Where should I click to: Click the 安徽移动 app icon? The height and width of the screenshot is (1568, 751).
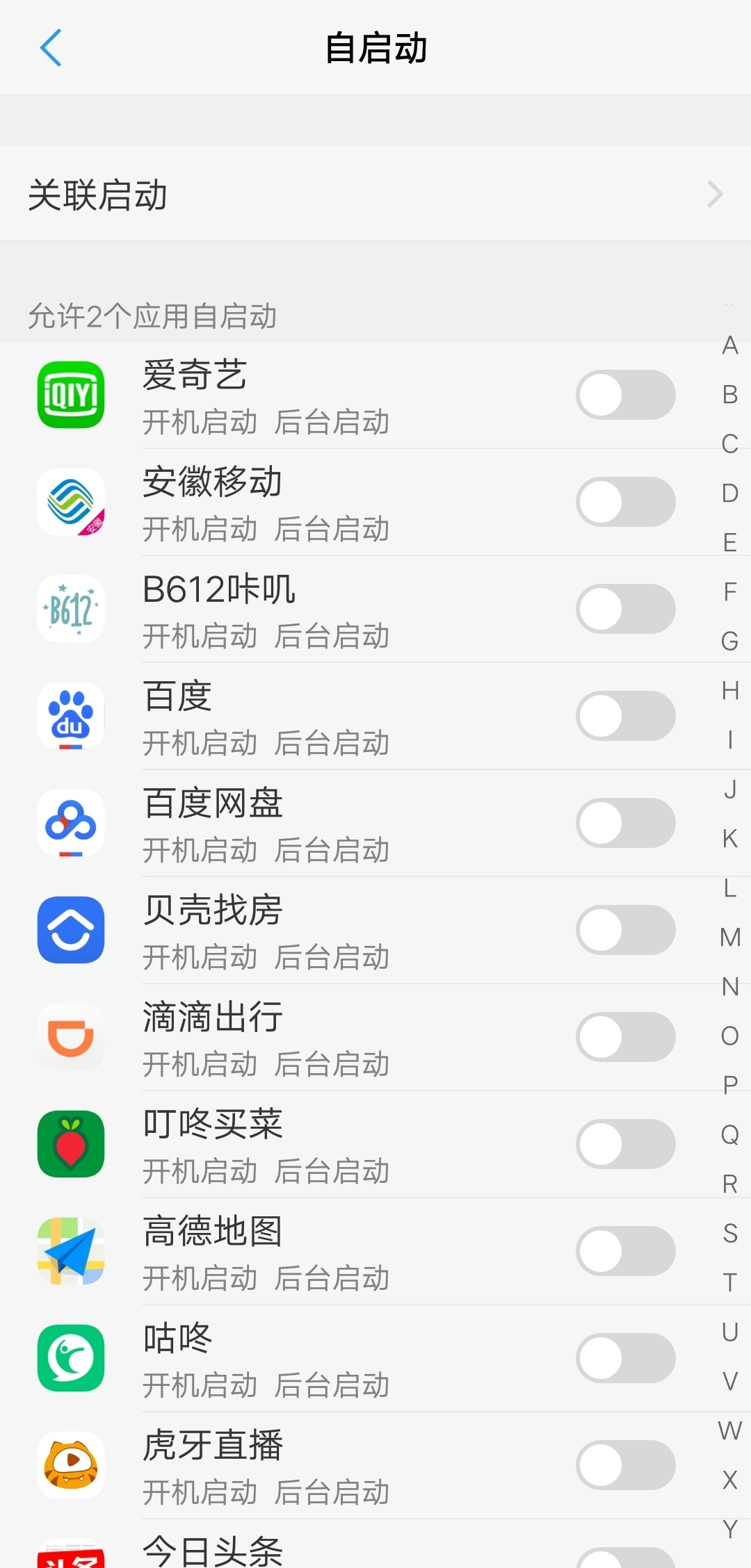pyautogui.click(x=70, y=502)
